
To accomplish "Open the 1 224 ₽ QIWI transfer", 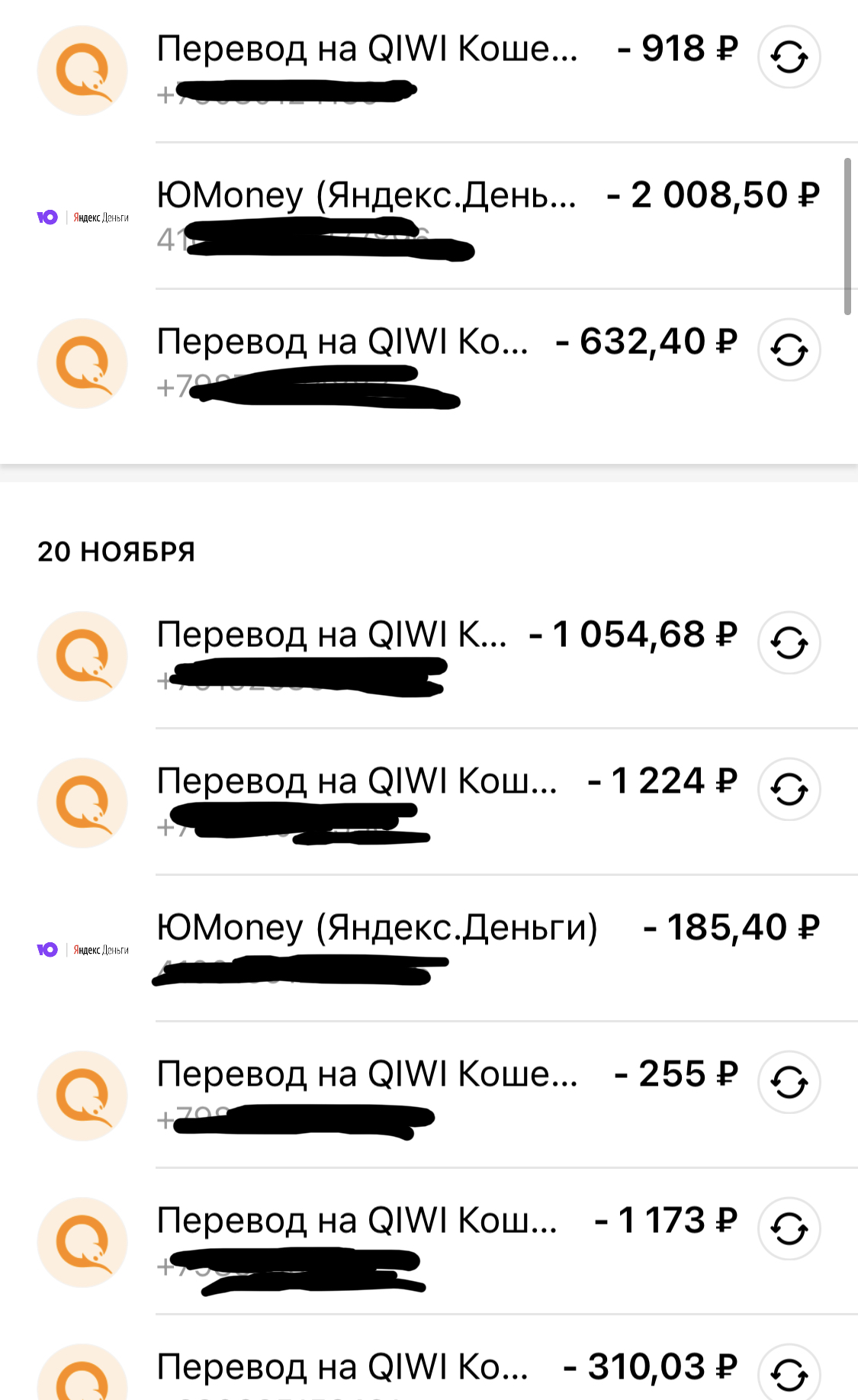I will coord(356,781).
